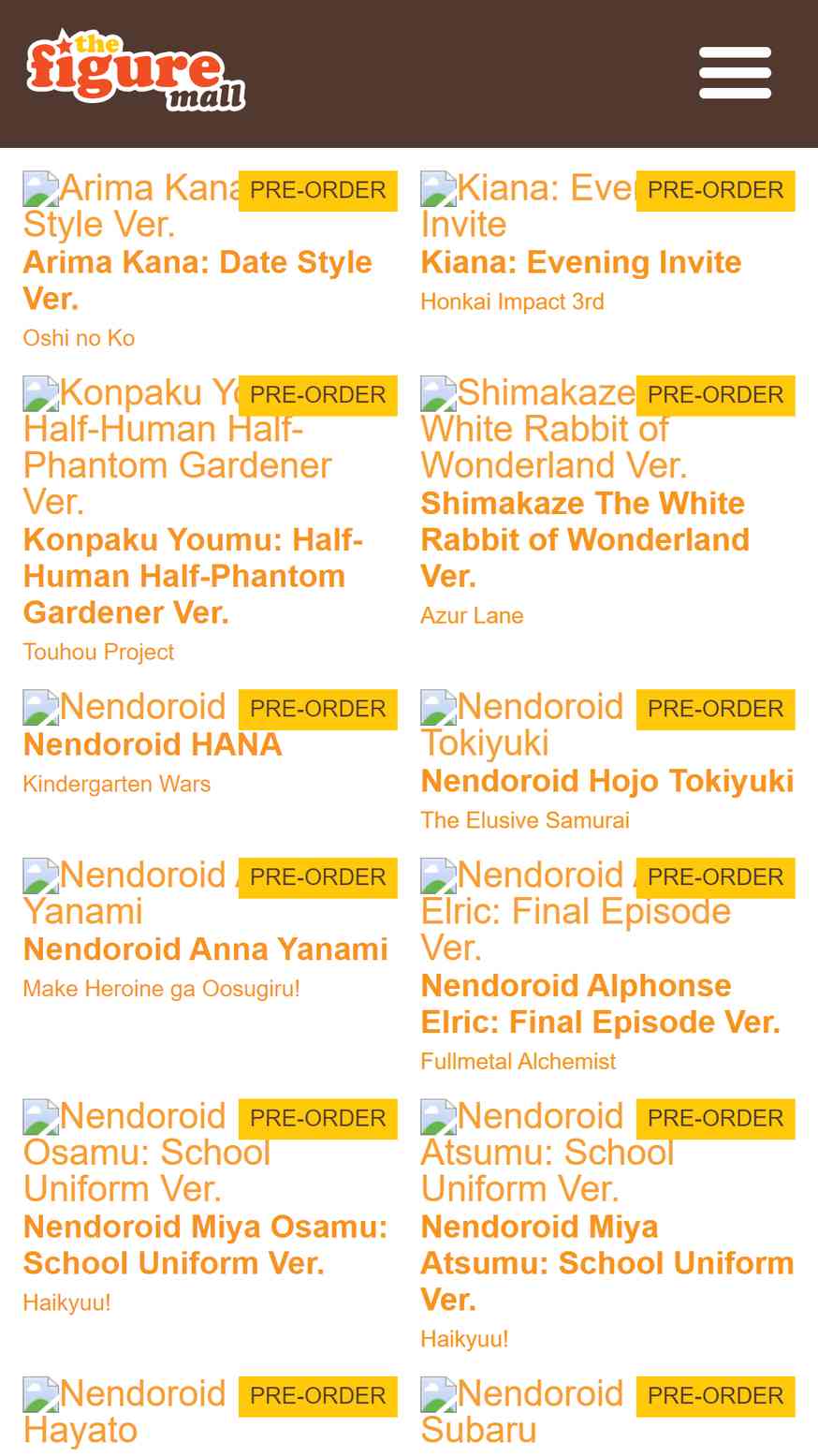Image resolution: width=818 pixels, height=1456 pixels.
Task: Open the Arima Kana: Date Style Ver. product
Action: 197,280
